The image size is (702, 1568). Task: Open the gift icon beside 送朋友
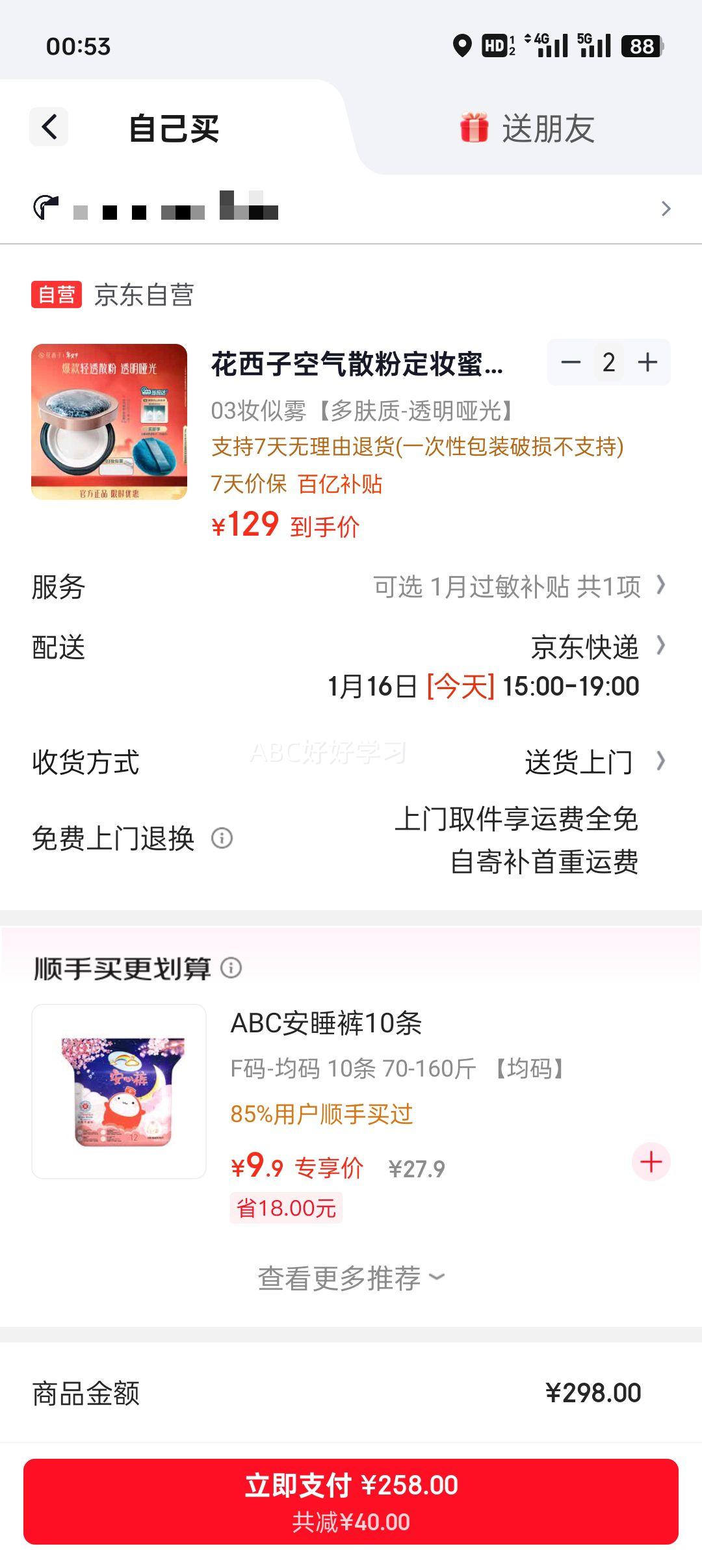click(x=473, y=127)
